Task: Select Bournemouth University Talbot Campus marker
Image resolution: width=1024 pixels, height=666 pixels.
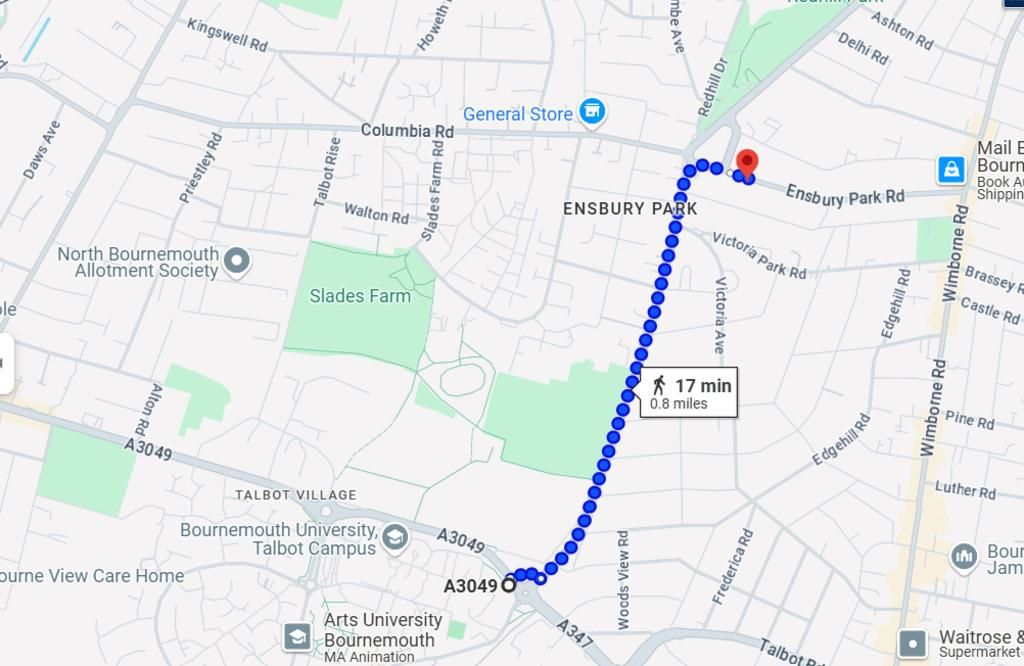Action: 395,539
